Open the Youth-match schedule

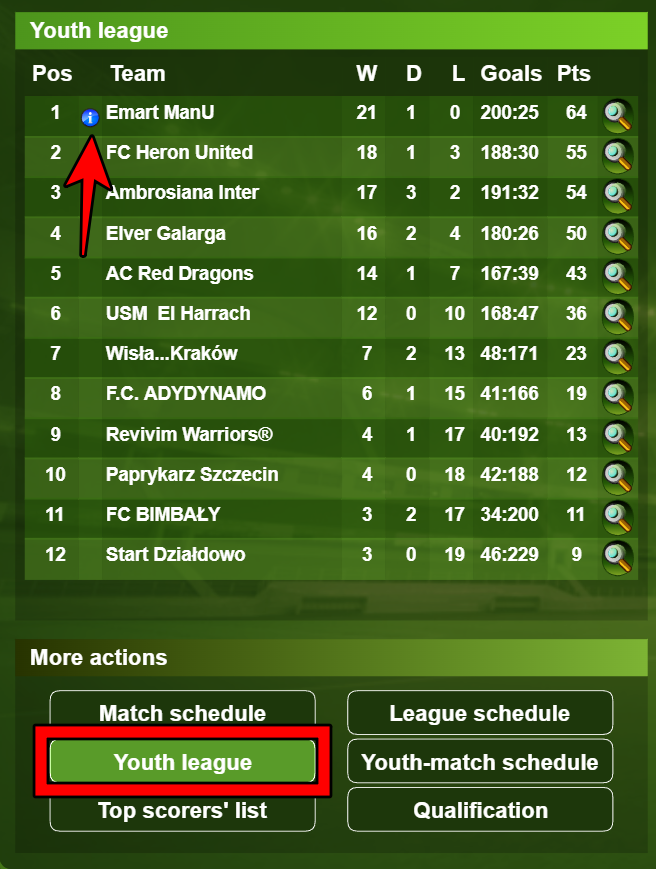pyautogui.click(x=480, y=762)
